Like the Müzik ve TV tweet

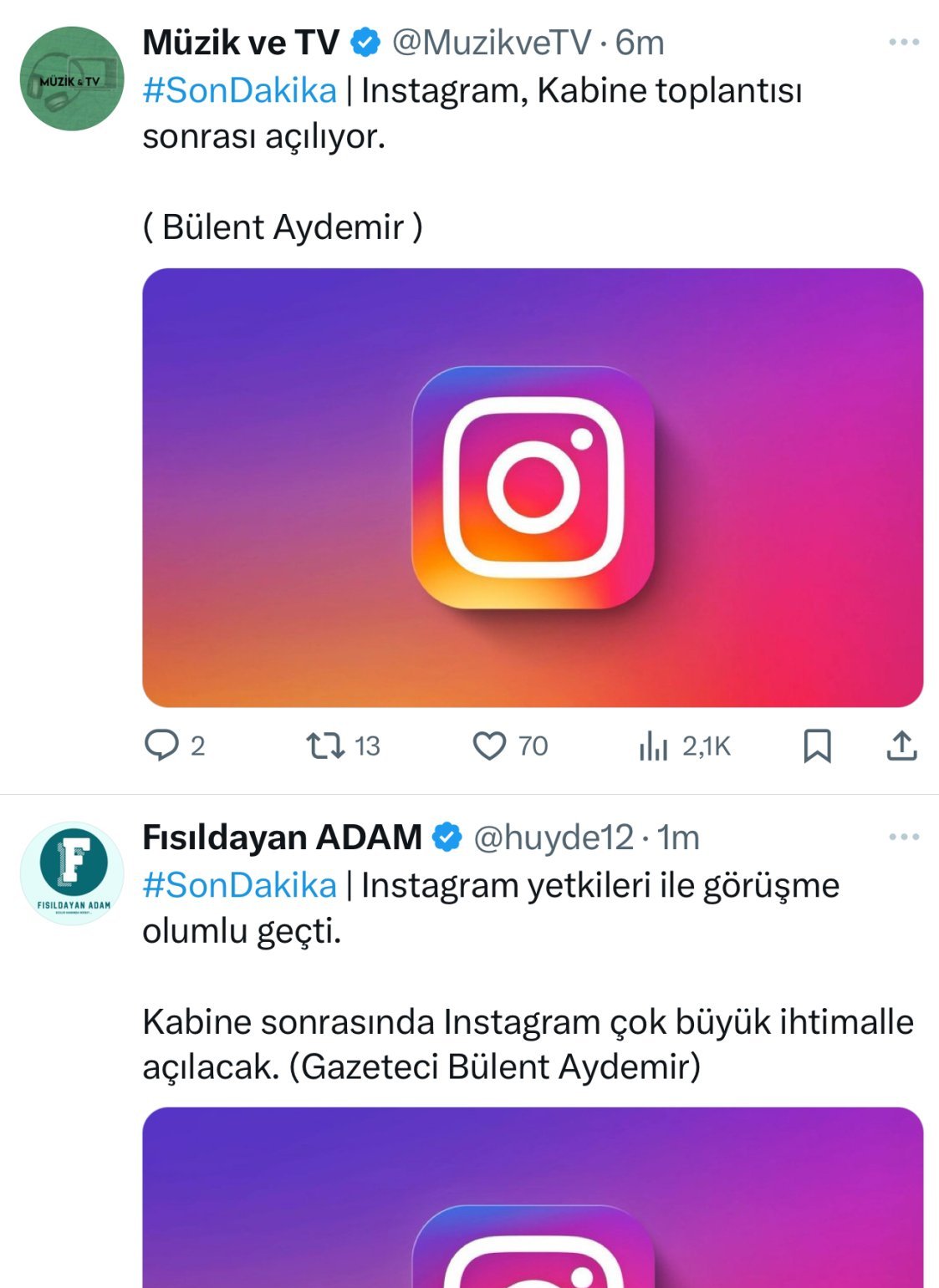click(x=489, y=746)
